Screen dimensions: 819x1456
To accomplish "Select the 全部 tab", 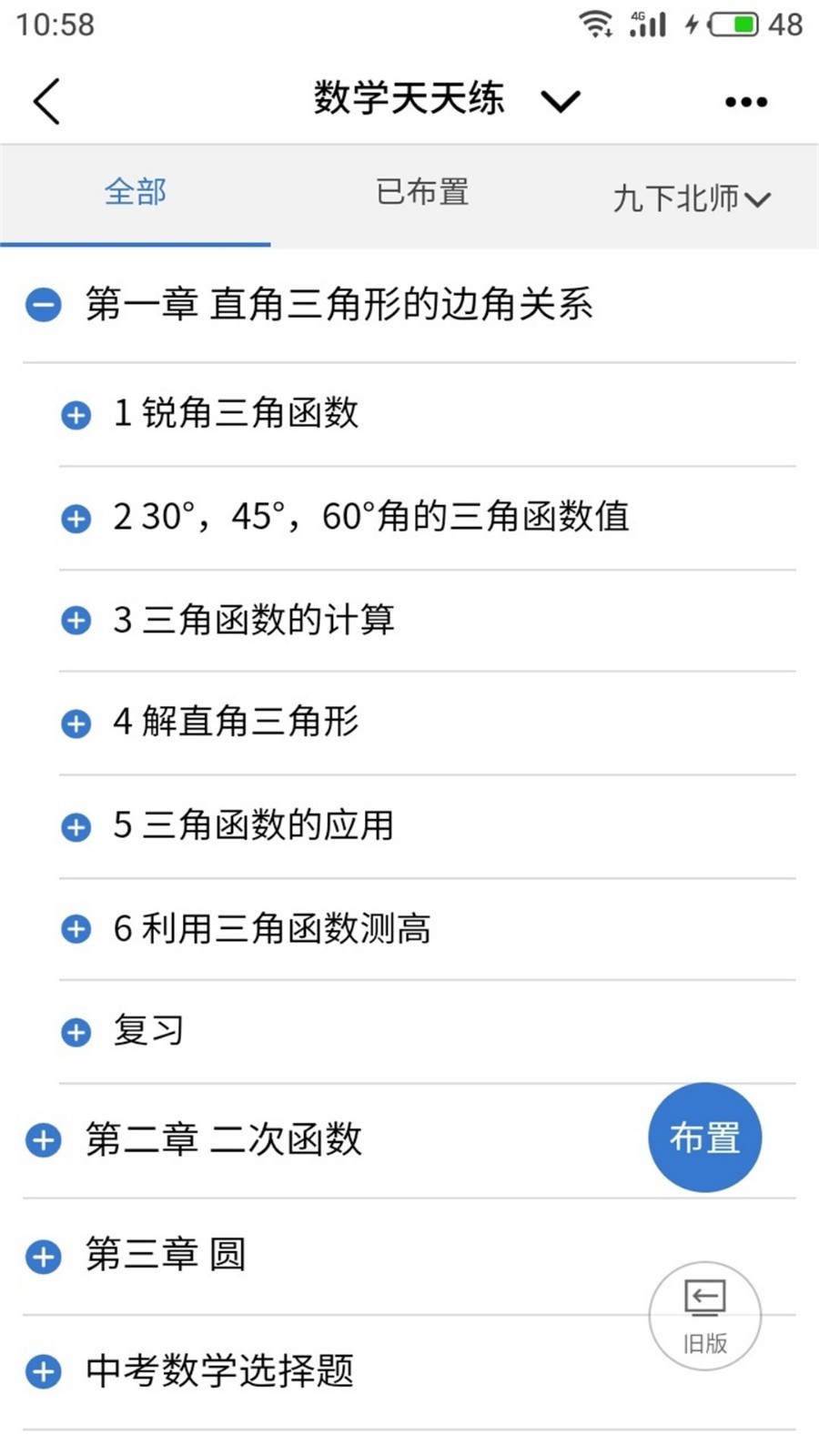I will point(136,192).
